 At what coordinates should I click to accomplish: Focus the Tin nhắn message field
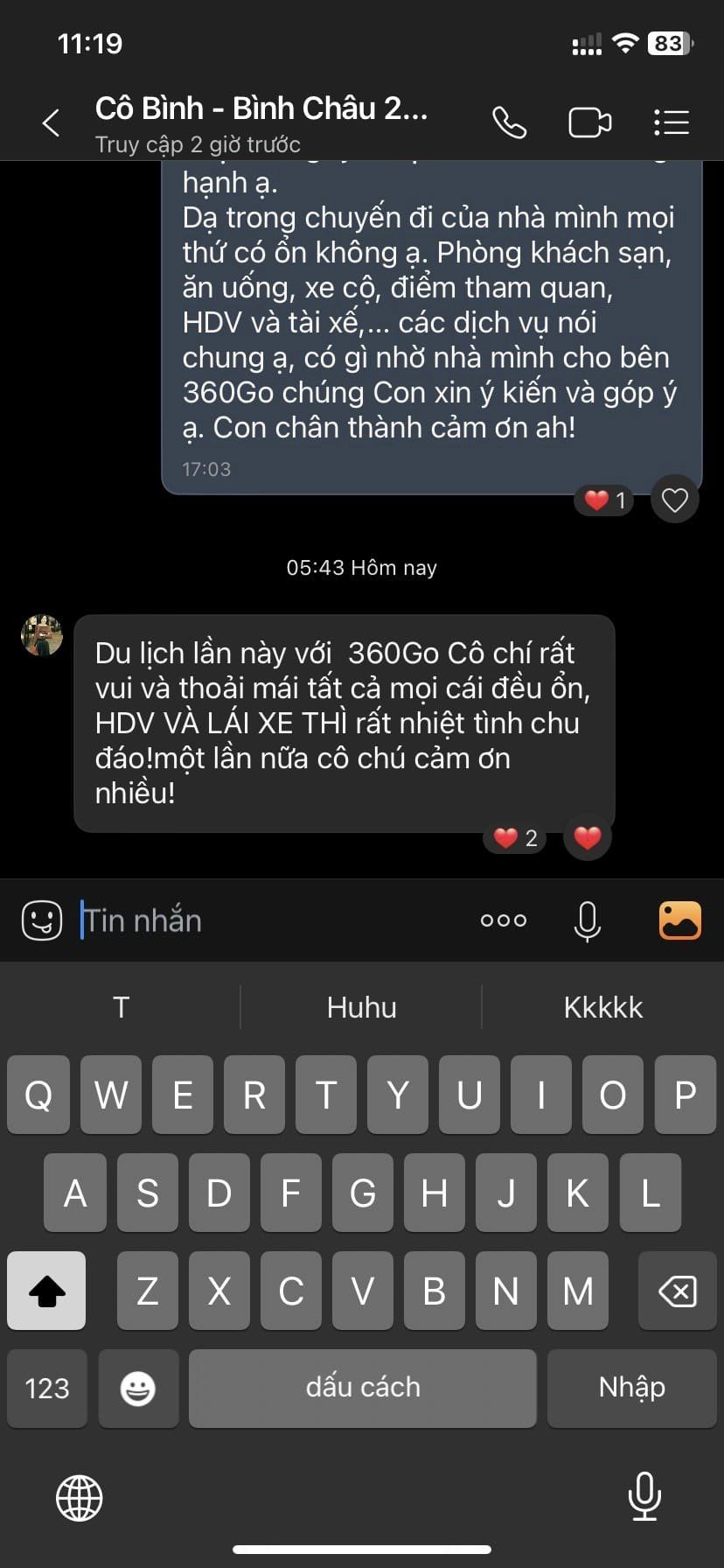tap(262, 920)
